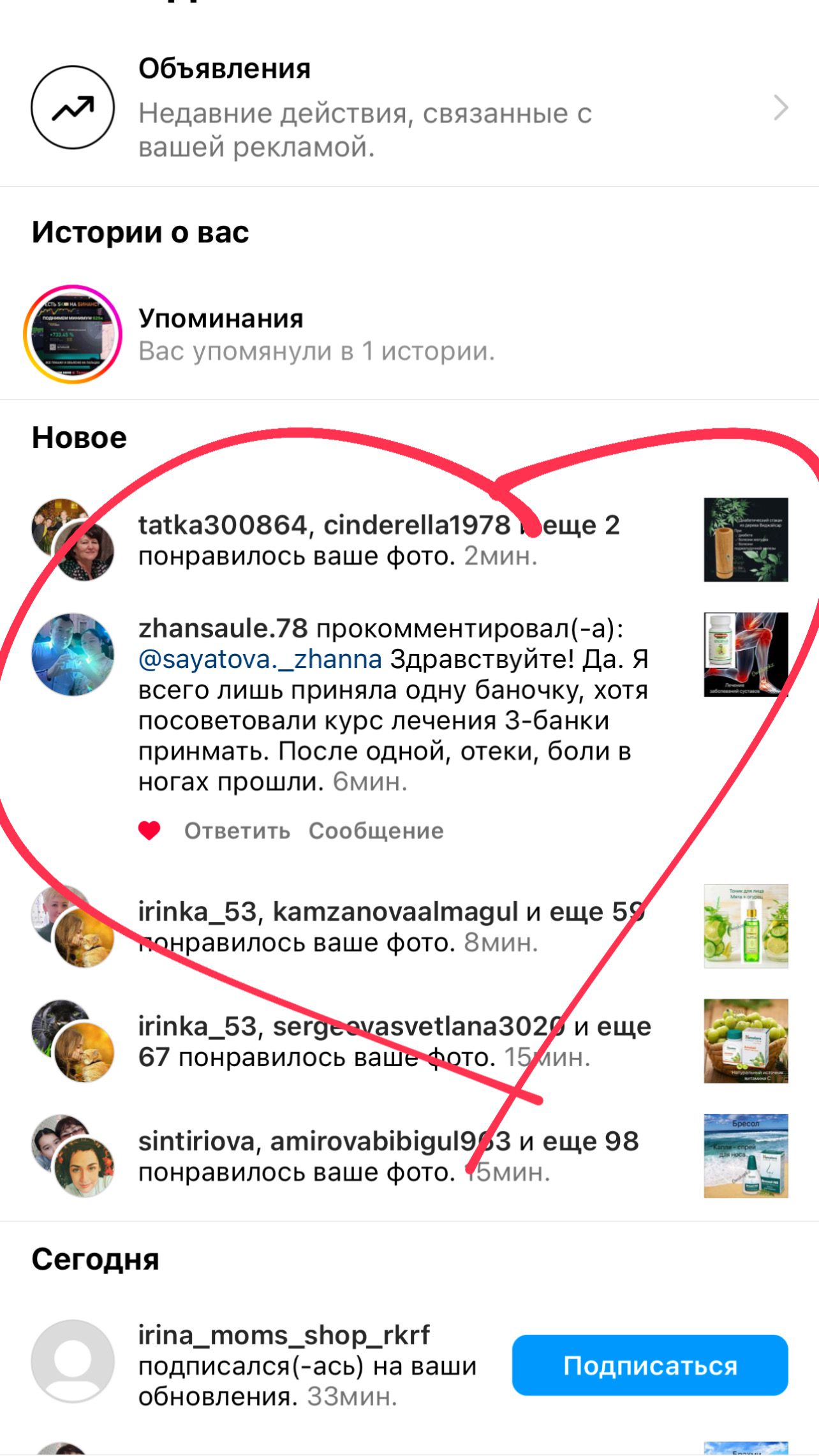View the joint supplement post thumbnail

click(x=745, y=655)
